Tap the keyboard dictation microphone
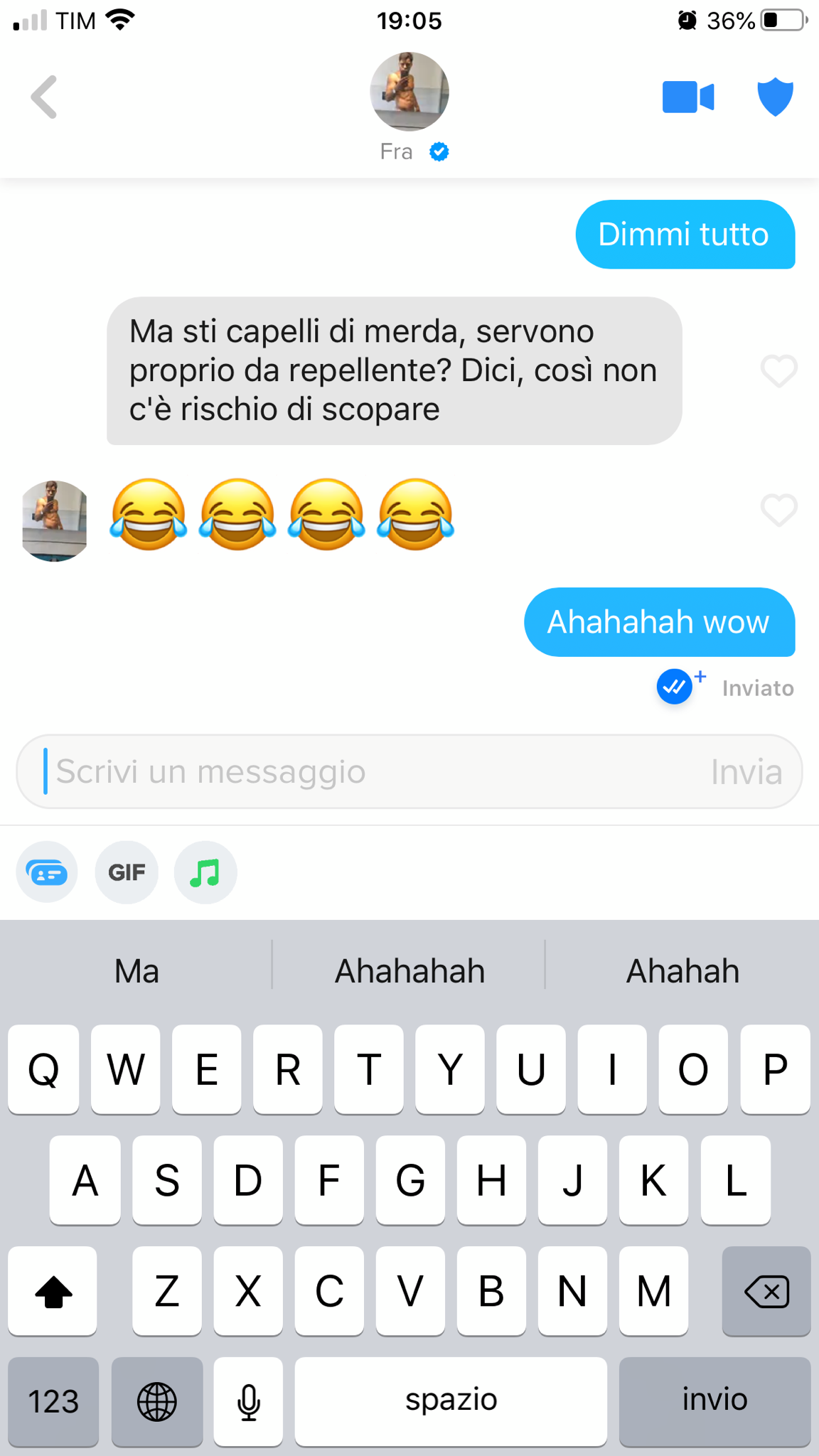The height and width of the screenshot is (1456, 819). pyautogui.click(x=248, y=1401)
